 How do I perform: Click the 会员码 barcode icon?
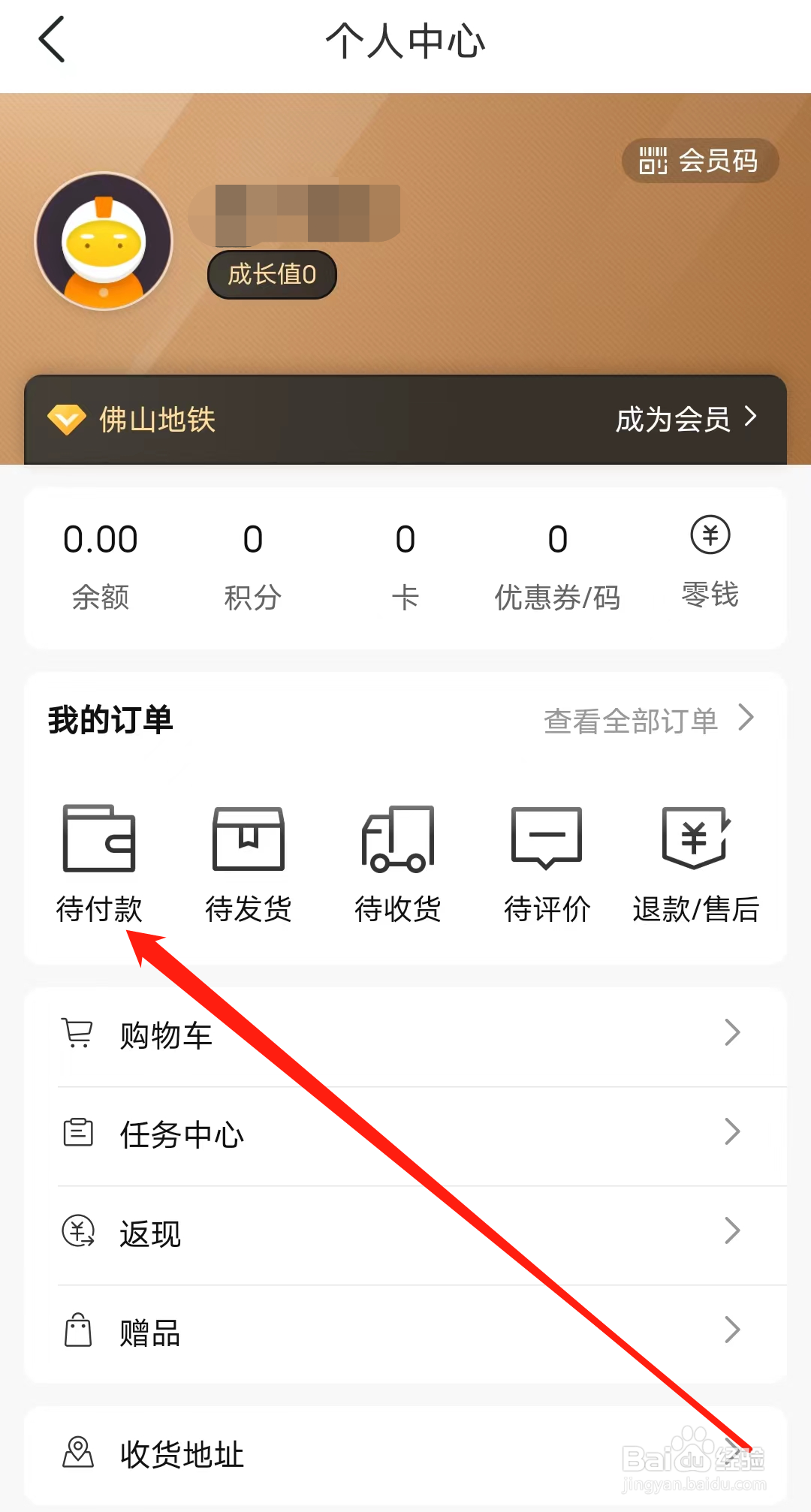pos(652,160)
